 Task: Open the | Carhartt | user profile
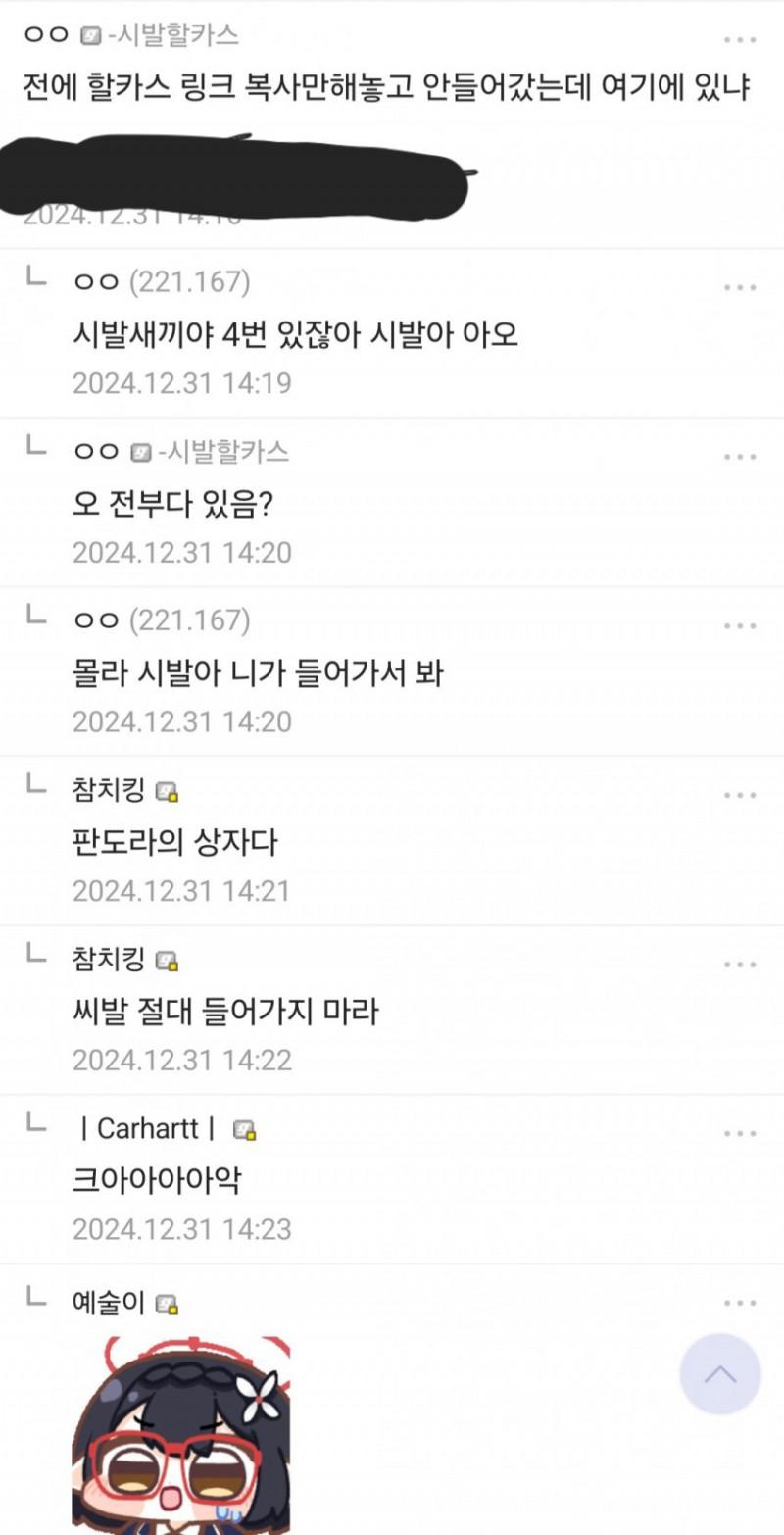coord(149,1129)
